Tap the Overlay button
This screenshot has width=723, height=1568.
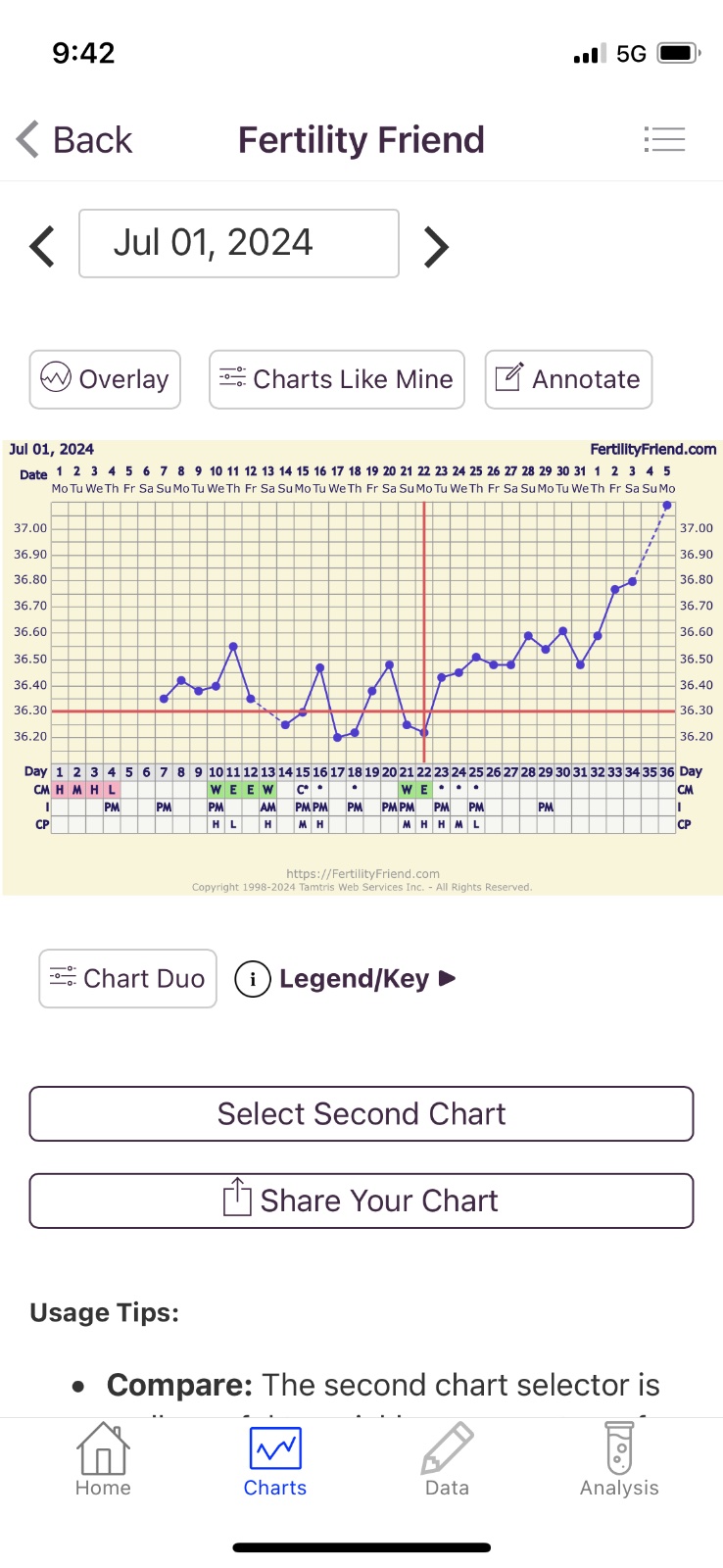pos(105,379)
